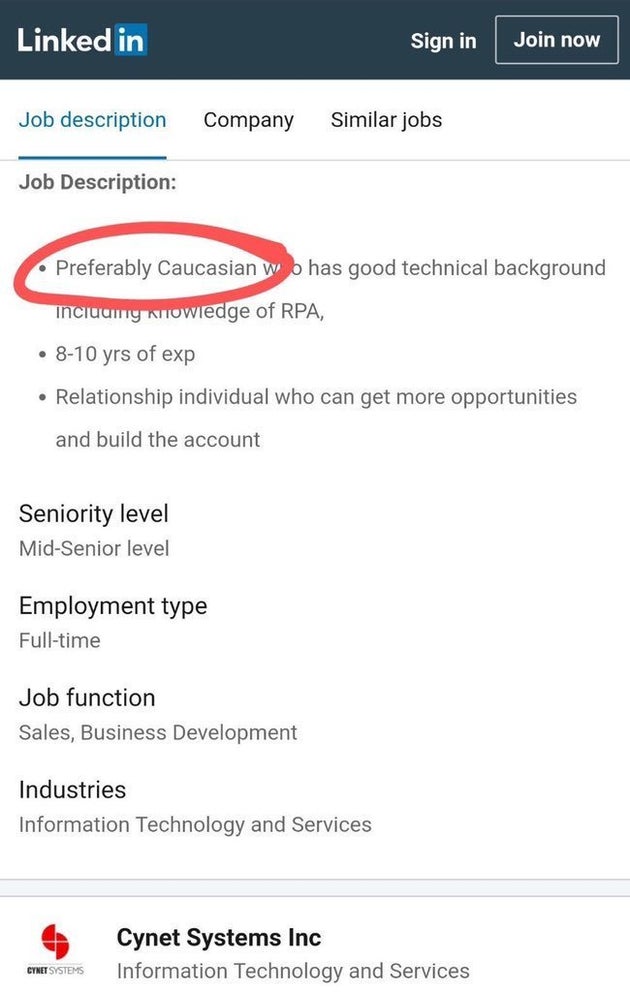
Task: Open the Cynet Systems Inc company page
Action: (218, 938)
